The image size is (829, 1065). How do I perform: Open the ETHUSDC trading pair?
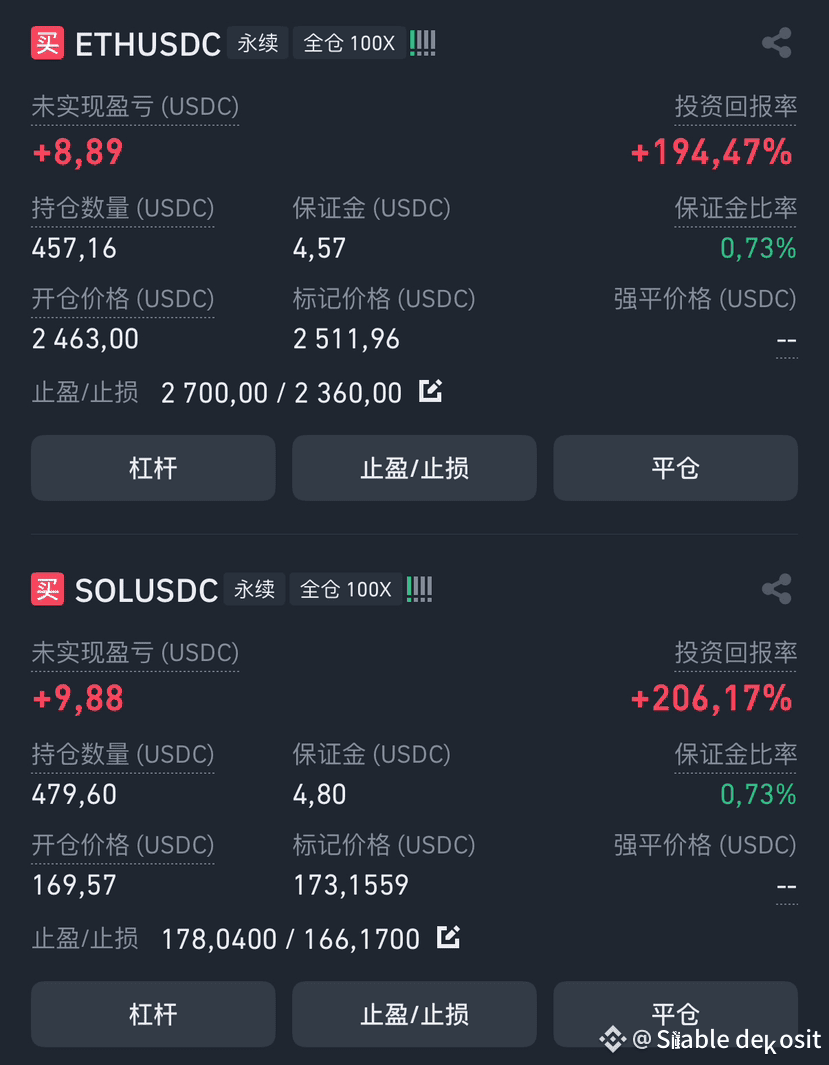[147, 44]
